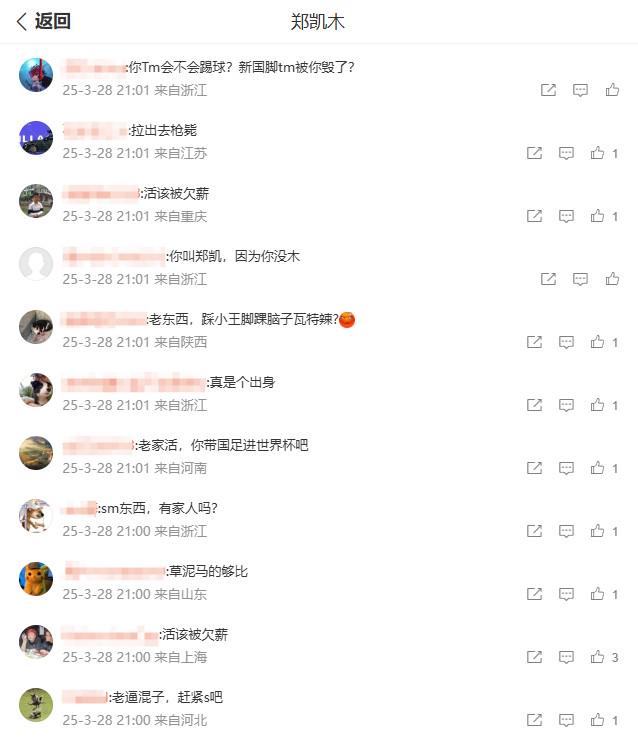Share the comment "拉出去枪毙"
Image resolution: width=638 pixels, height=739 pixels.
(534, 153)
